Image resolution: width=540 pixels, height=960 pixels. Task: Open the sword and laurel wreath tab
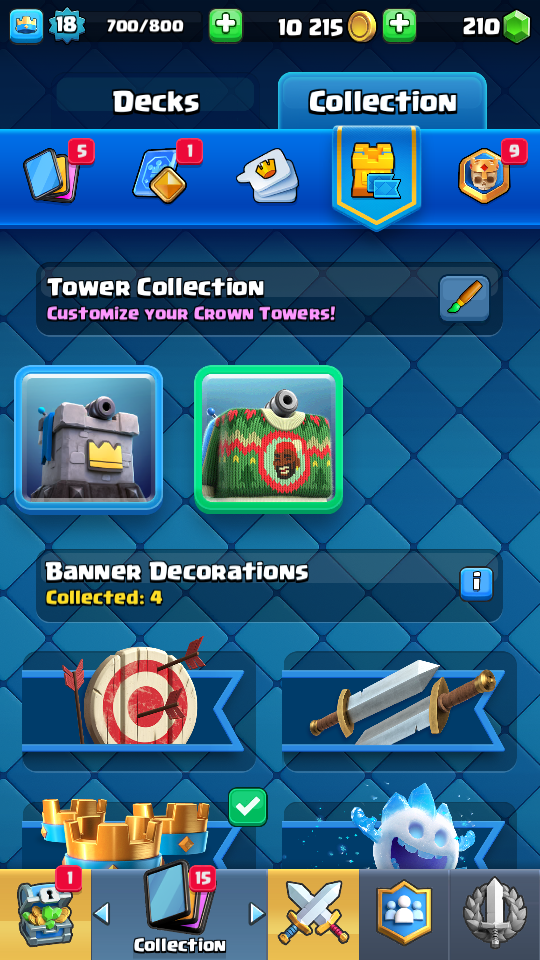(495, 914)
